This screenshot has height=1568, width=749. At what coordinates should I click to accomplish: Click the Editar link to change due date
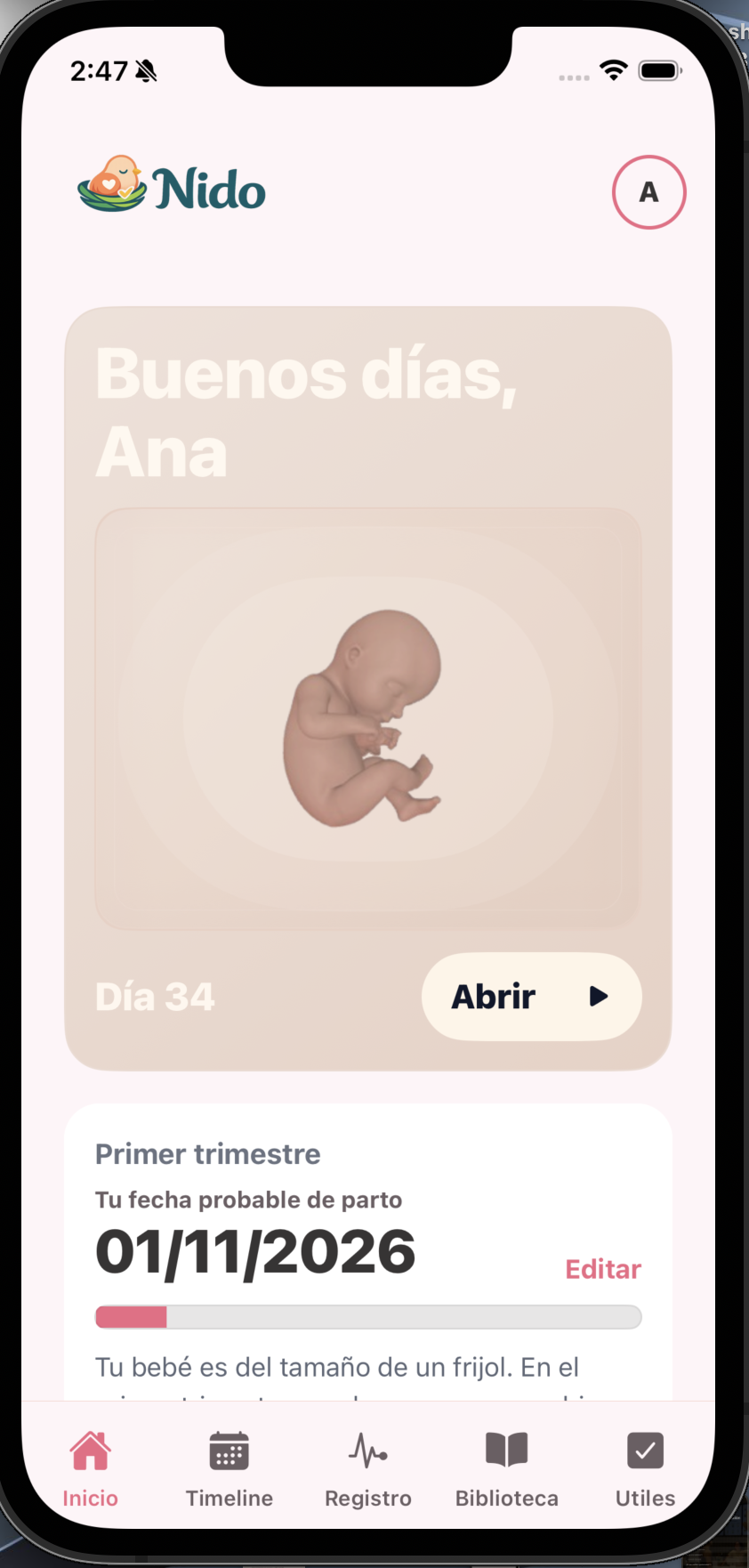(x=602, y=1269)
